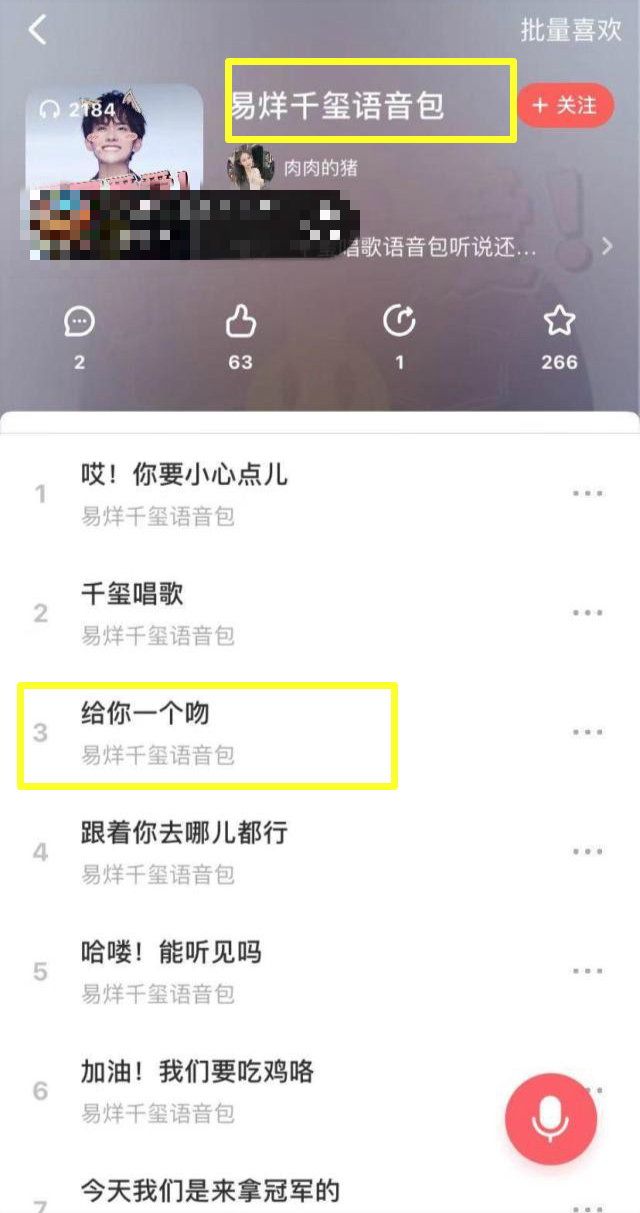The width and height of the screenshot is (640, 1213).
Task: Follow the creator with 关注 button
Action: tap(565, 105)
